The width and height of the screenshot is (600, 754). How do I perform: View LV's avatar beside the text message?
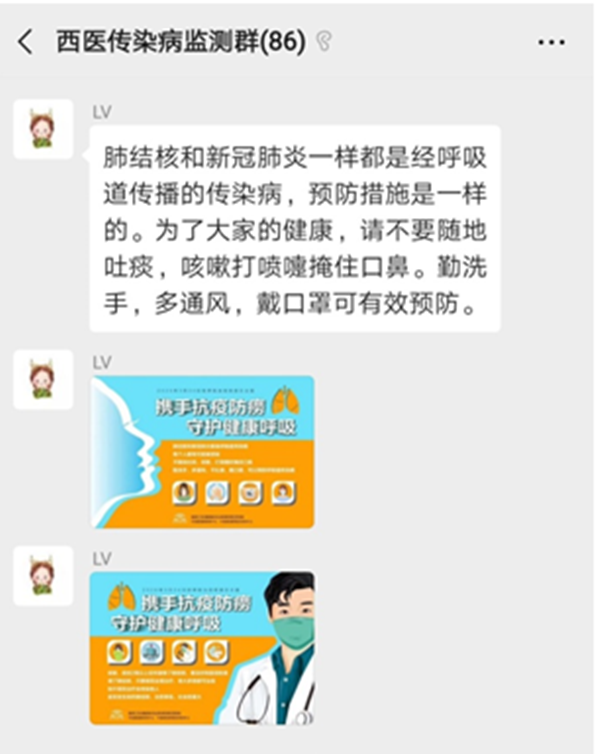click(x=43, y=129)
